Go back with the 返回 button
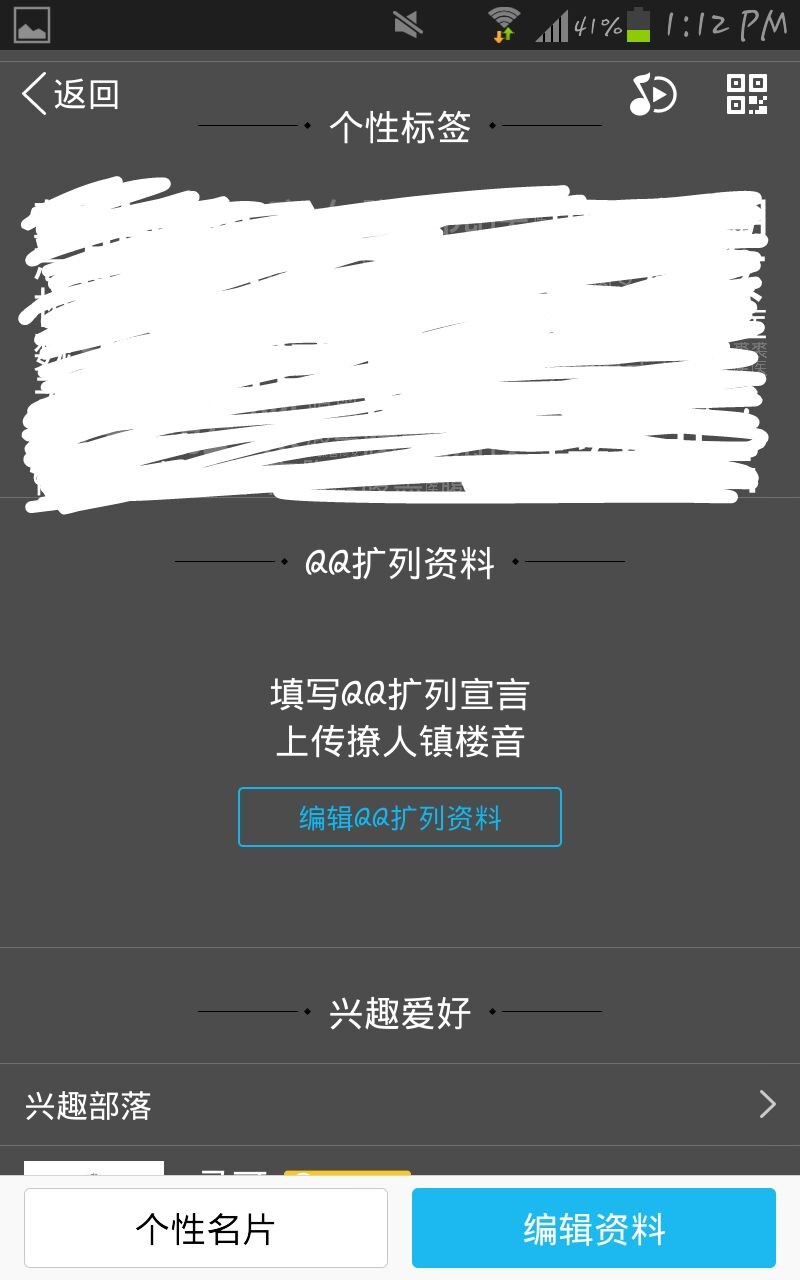Viewport: 800px width, 1280px height. coord(70,94)
